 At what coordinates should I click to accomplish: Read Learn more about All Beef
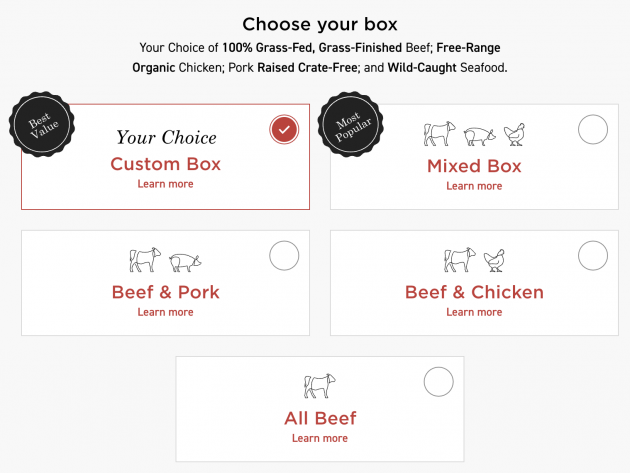(x=320, y=438)
